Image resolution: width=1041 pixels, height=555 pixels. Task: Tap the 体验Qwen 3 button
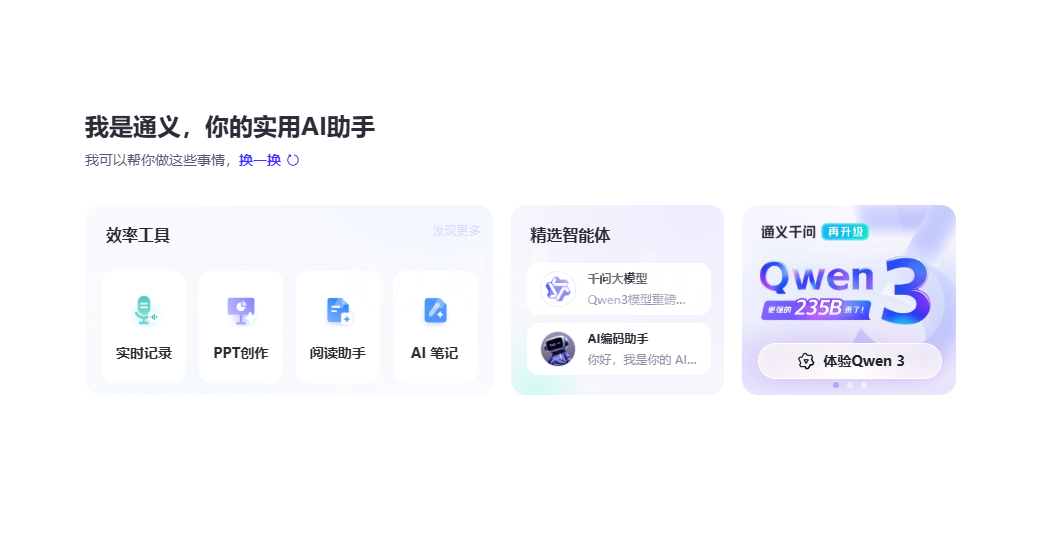point(849,361)
